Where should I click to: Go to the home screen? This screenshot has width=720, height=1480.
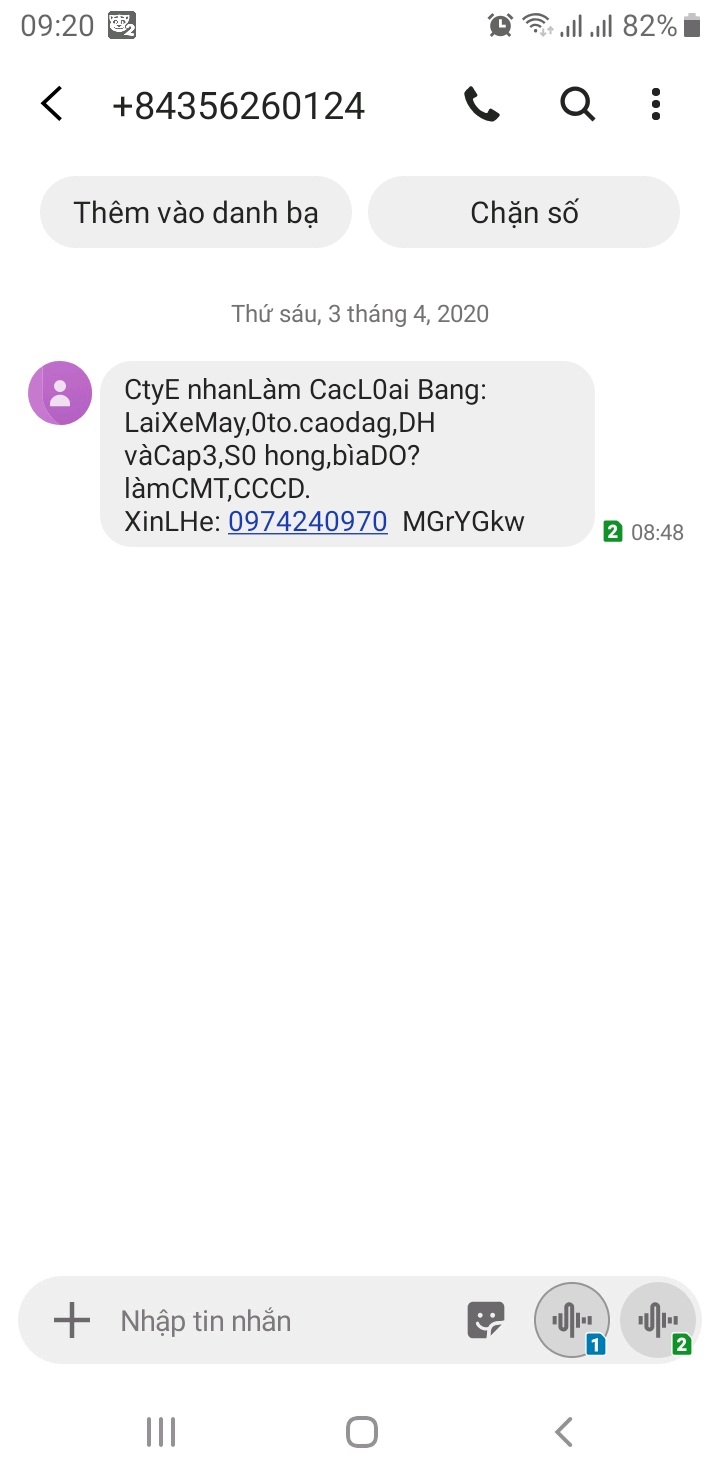(x=361, y=1432)
